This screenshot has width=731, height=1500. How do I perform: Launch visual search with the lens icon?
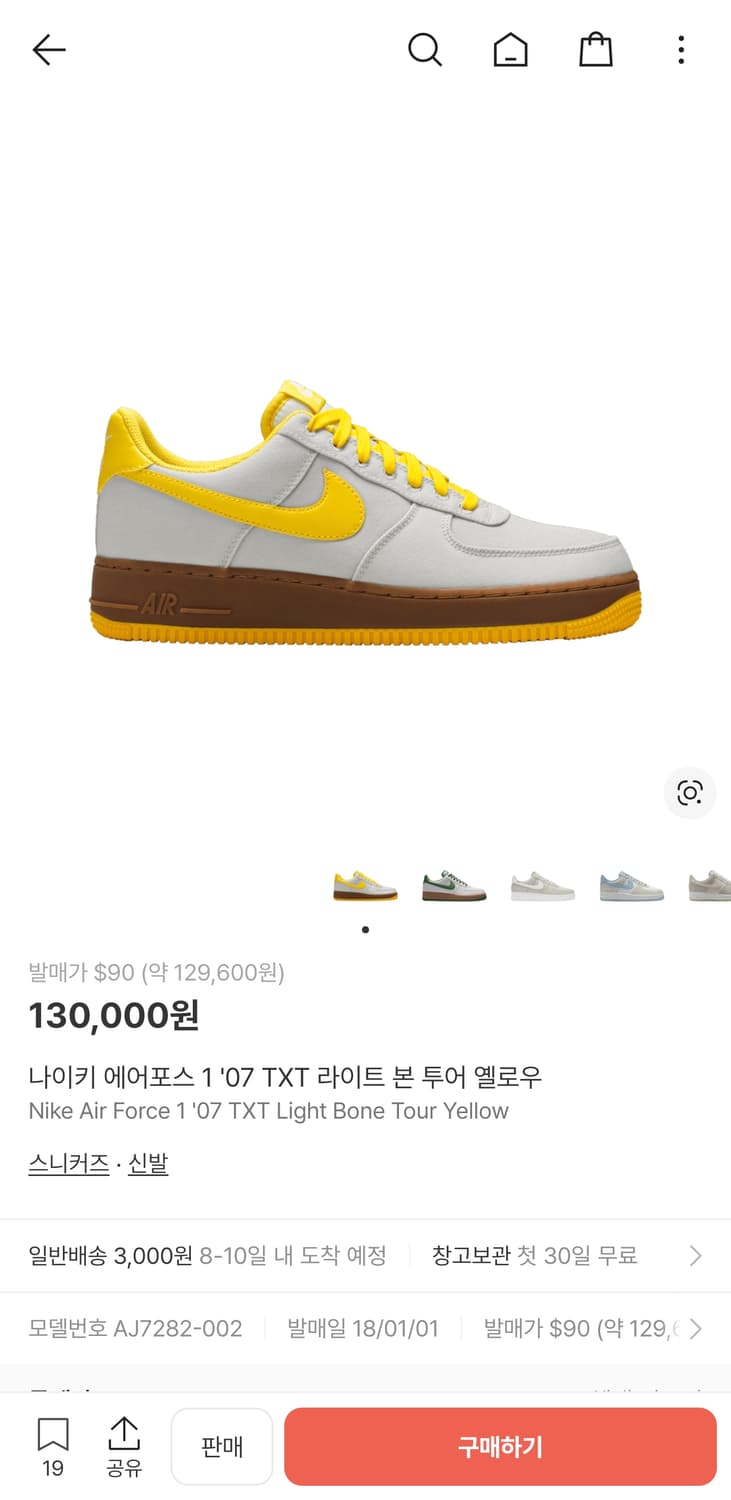click(x=689, y=792)
